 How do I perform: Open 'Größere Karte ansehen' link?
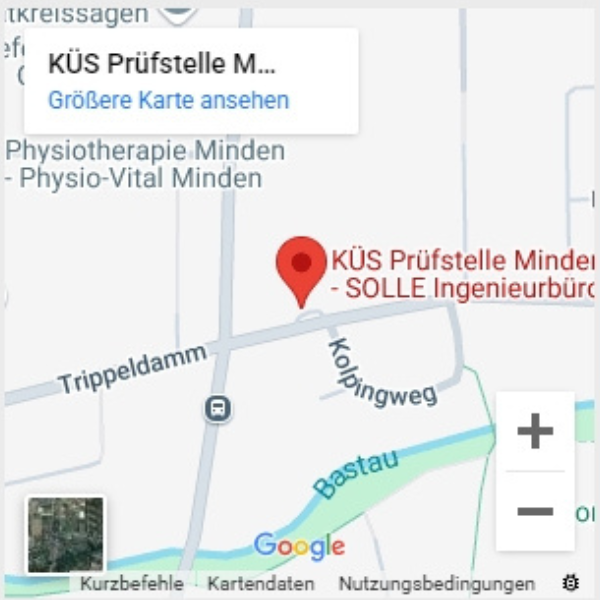coord(168,100)
